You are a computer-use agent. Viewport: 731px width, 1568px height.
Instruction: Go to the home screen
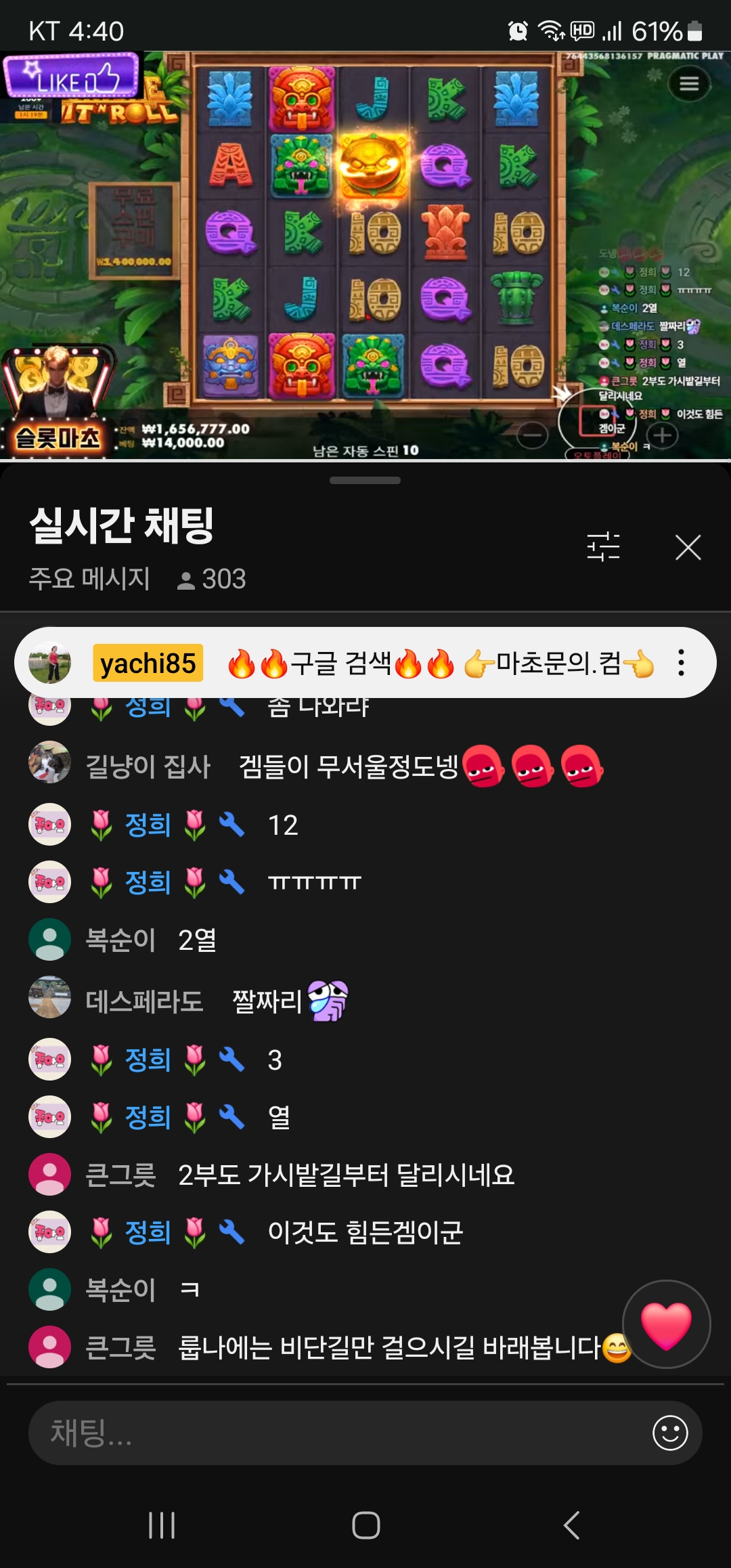[x=365, y=1525]
